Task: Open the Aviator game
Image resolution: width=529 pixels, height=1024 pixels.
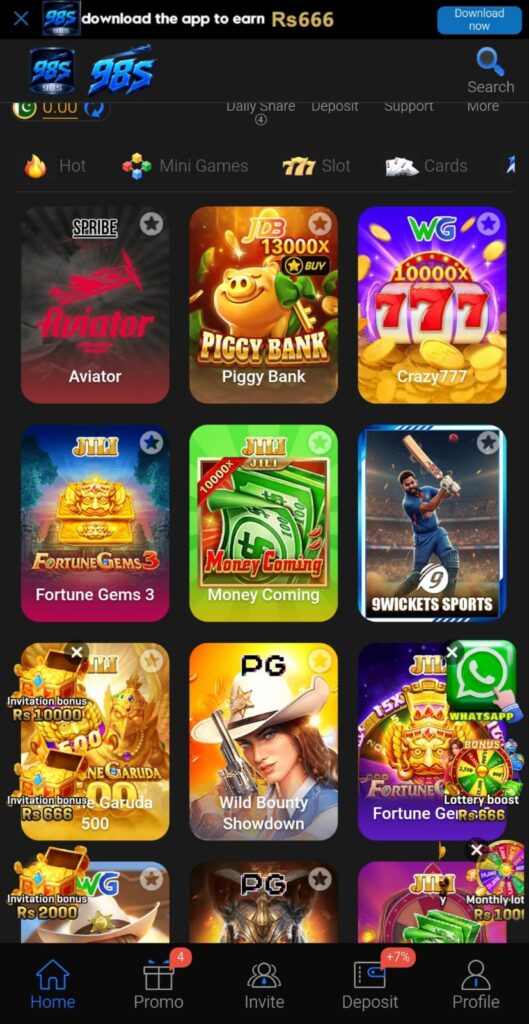Action: coord(95,305)
